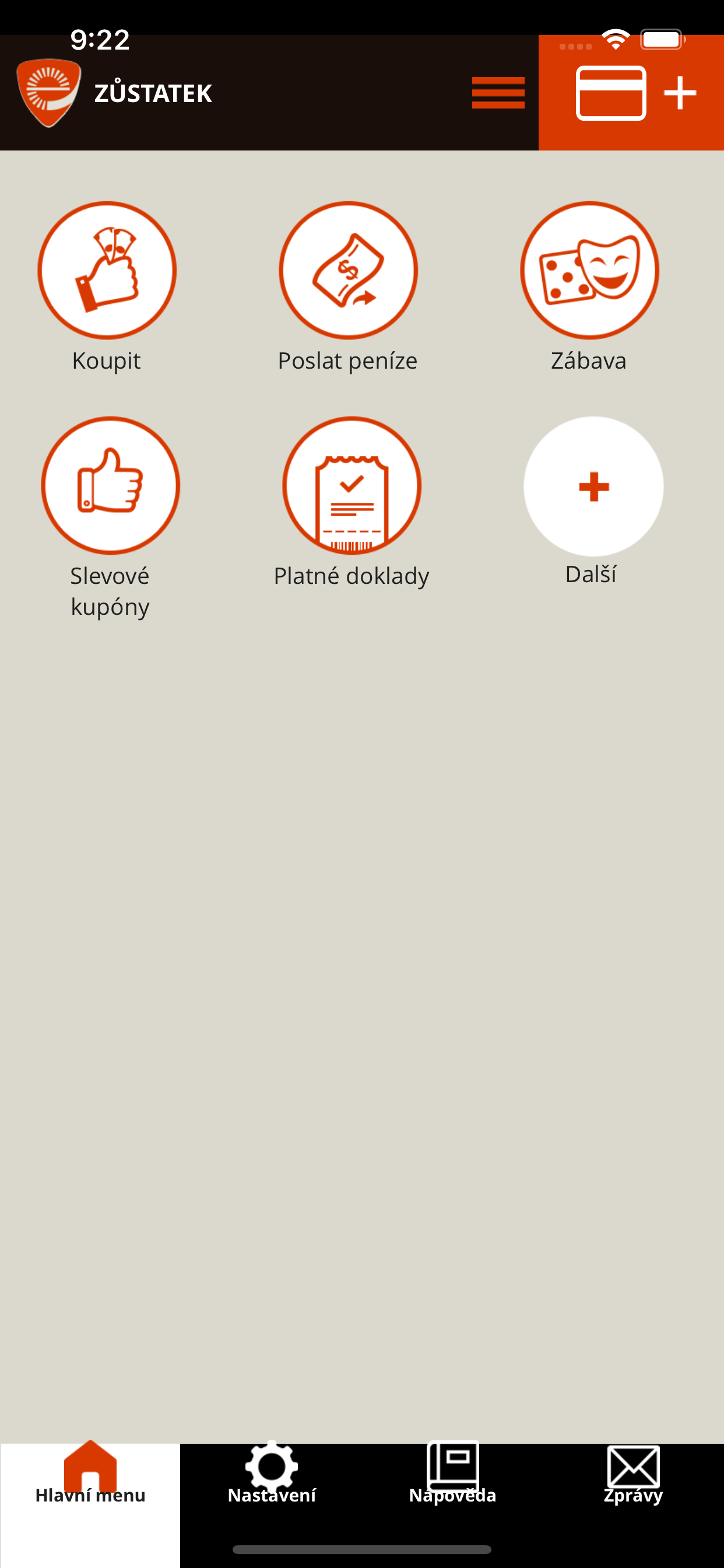Viewport: 724px width, 1568px height.
Task: View Platné doklady ticket icon
Action: [x=350, y=487]
